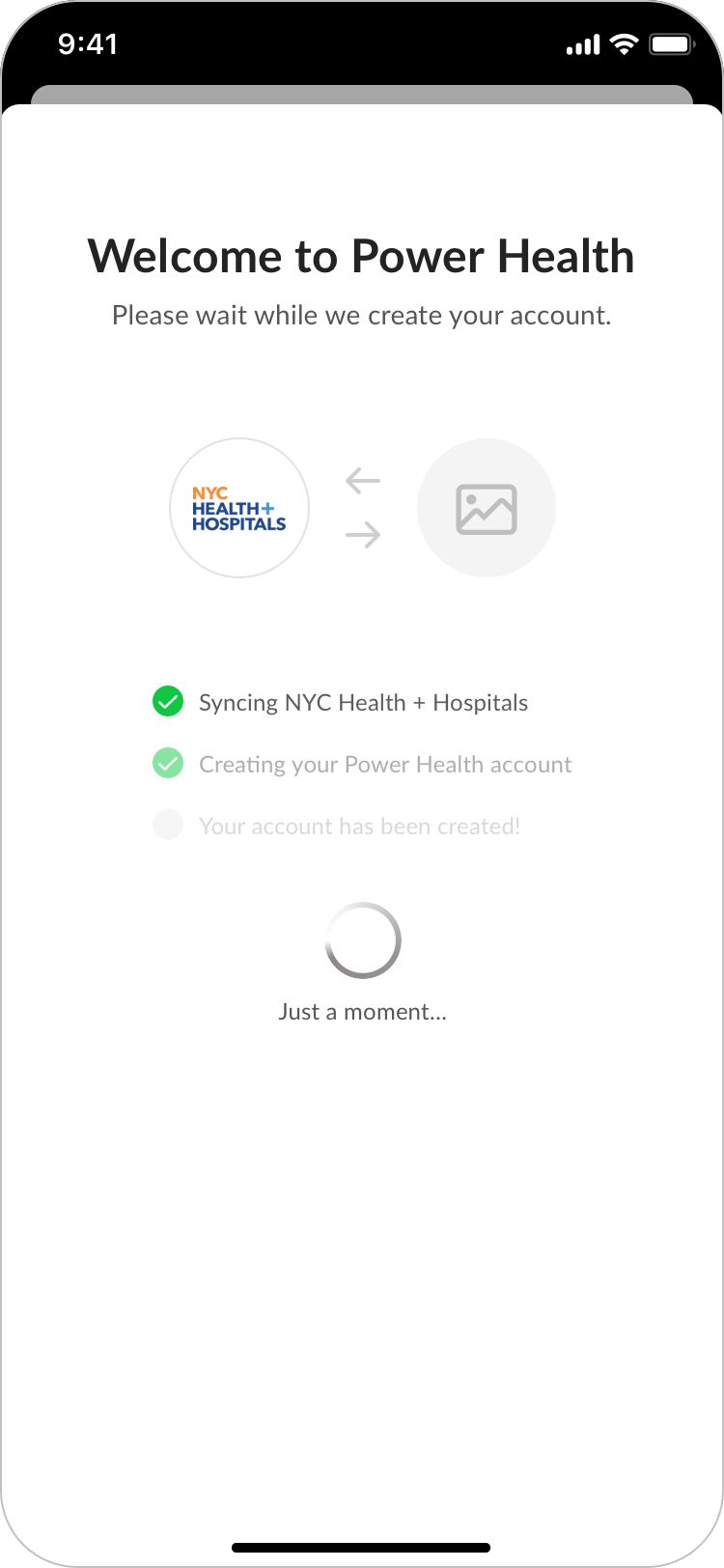Viewport: 724px width, 1568px height.
Task: Tap the gray circle beside account created step
Action: (168, 825)
